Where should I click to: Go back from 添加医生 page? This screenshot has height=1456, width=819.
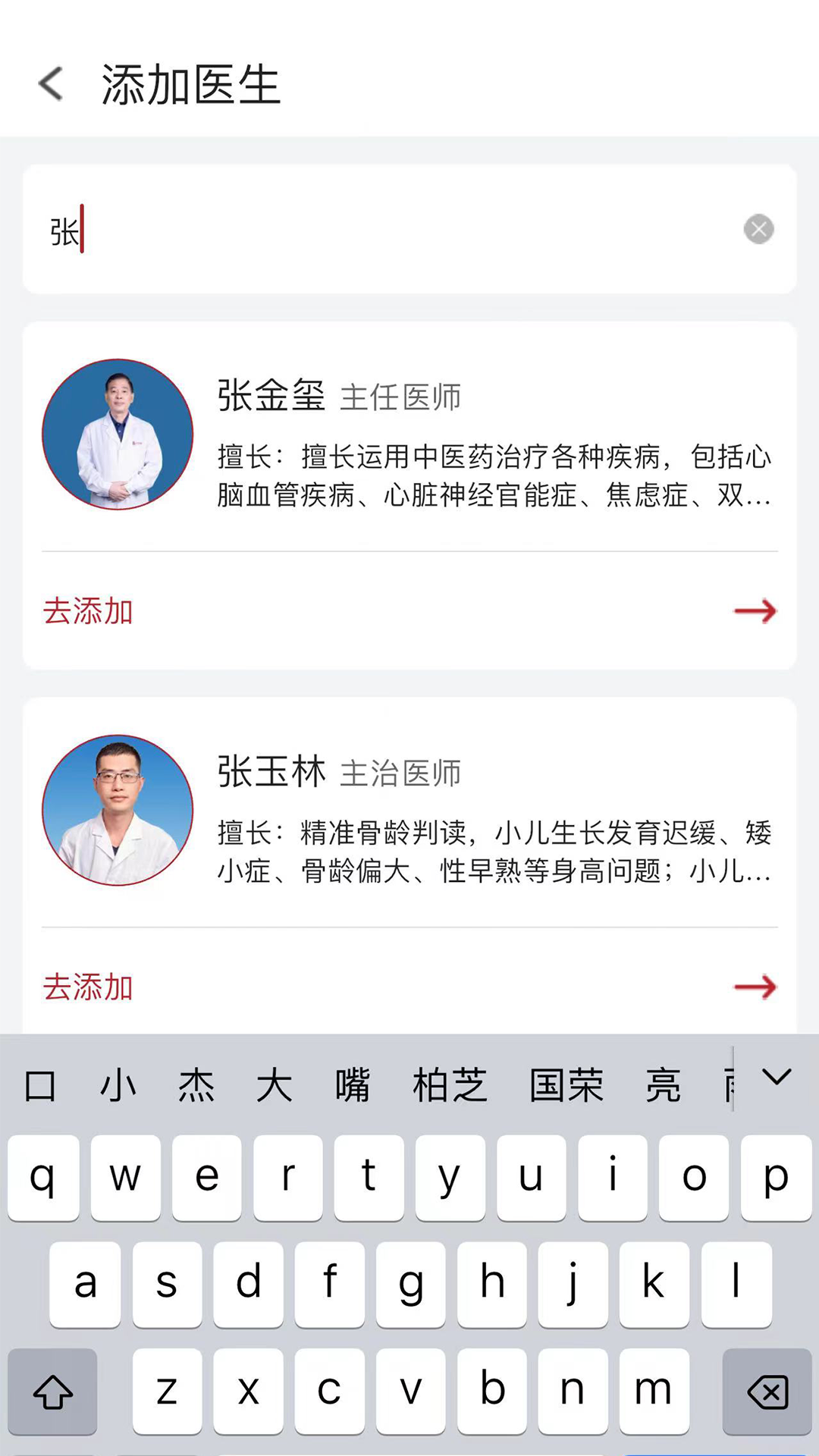[x=51, y=83]
